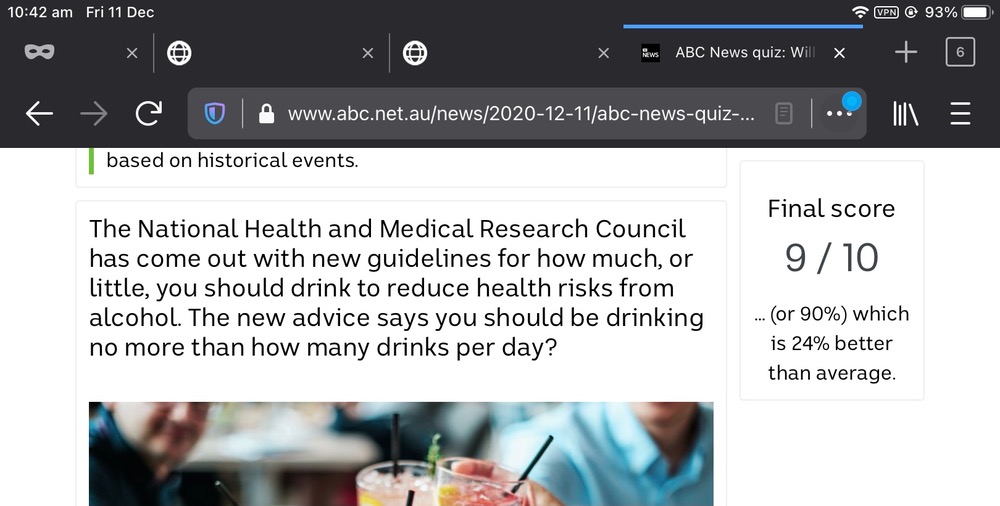
Task: Enable reader view for this article
Action: (784, 114)
